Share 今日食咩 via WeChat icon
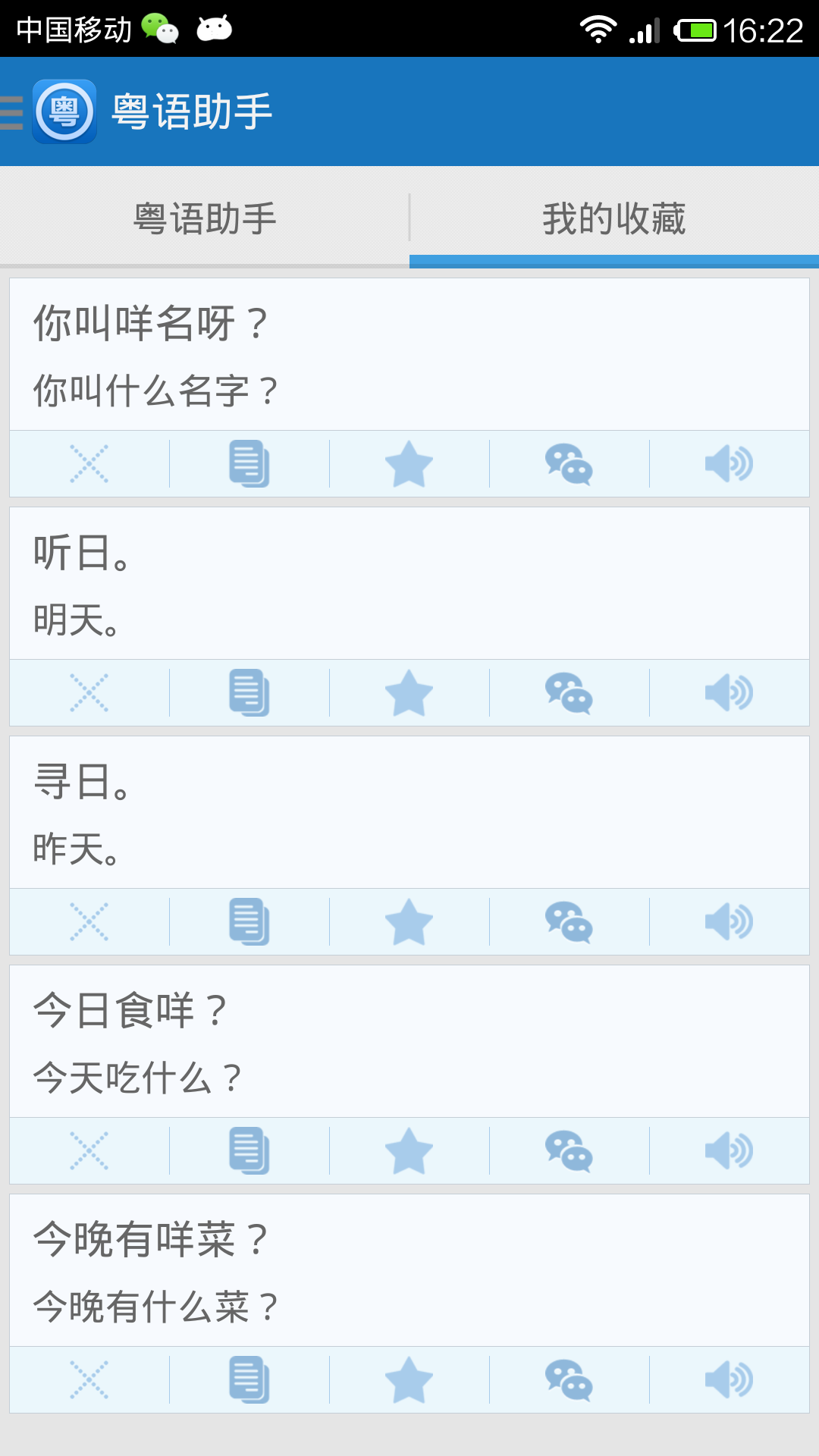This screenshot has width=819, height=1456. coord(569,1150)
